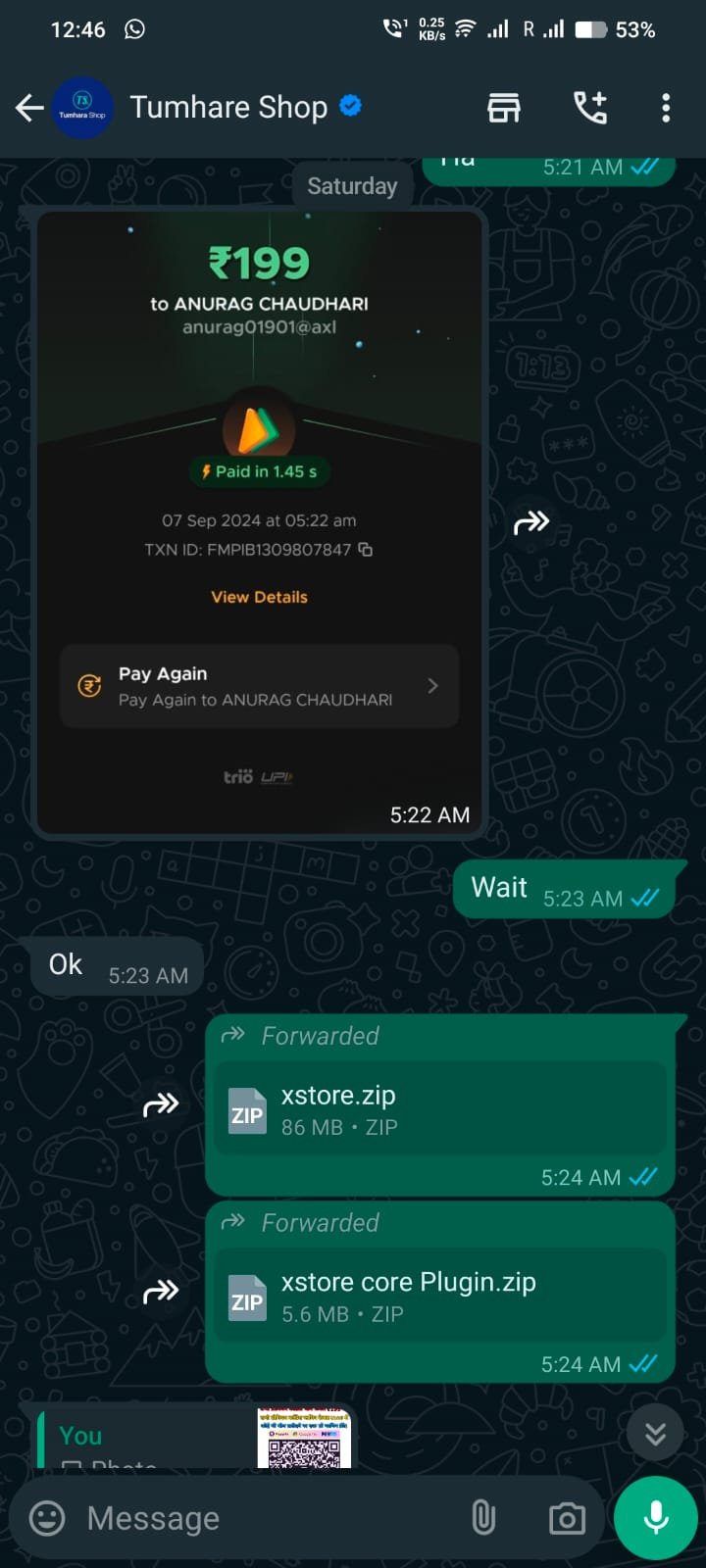Open the xstore.zip file
Screen dimensions: 706x1568
[440, 1108]
